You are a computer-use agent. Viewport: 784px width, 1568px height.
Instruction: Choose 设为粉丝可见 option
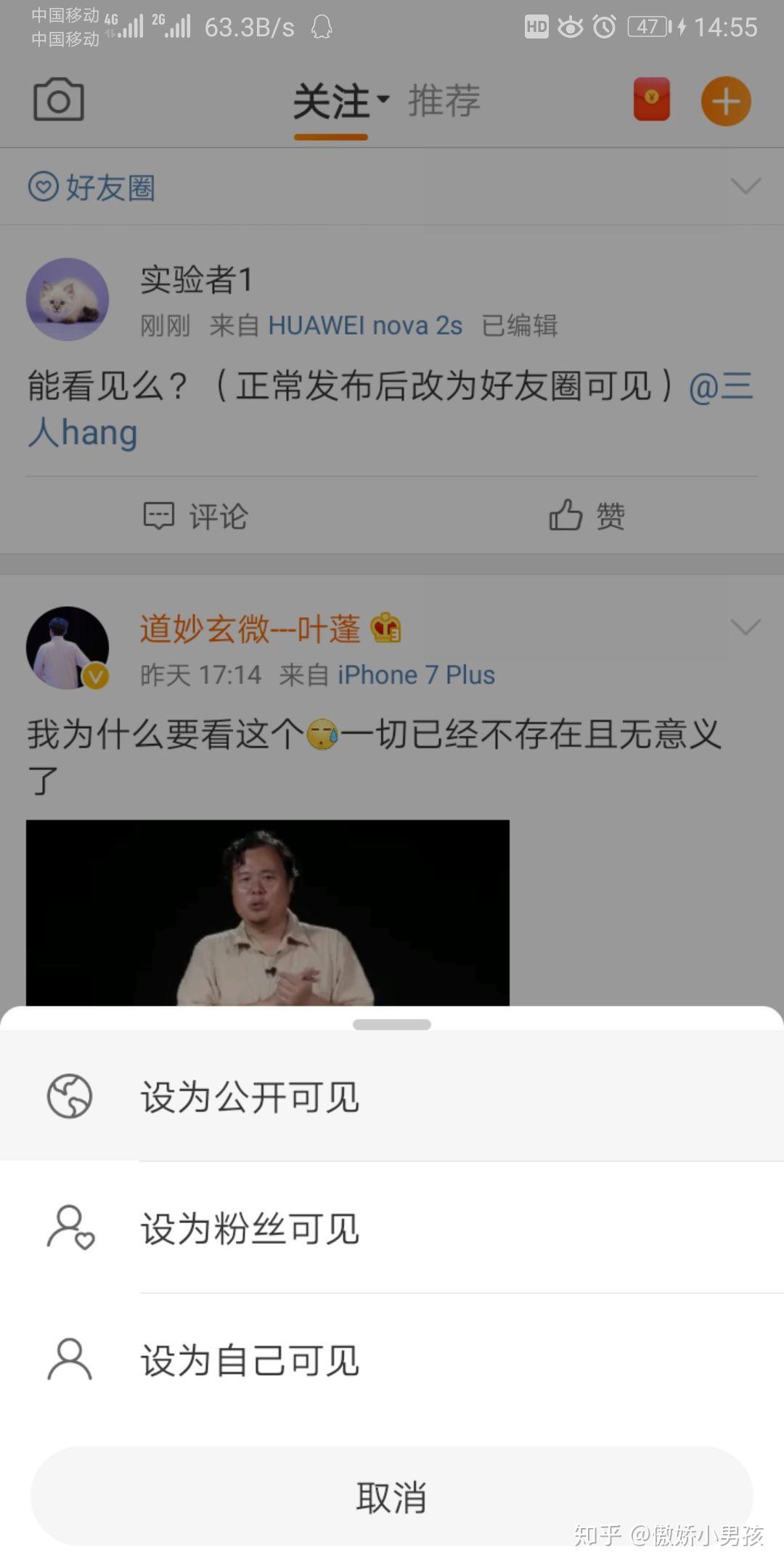250,1228
